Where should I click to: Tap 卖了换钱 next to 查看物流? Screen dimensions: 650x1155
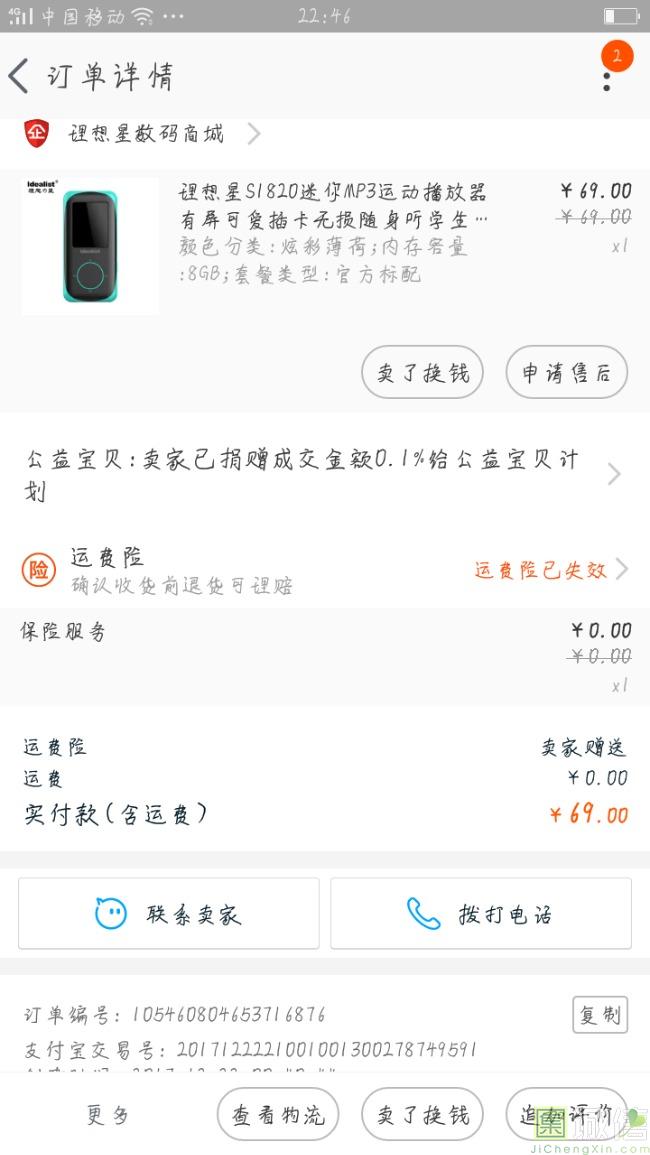pos(422,1115)
